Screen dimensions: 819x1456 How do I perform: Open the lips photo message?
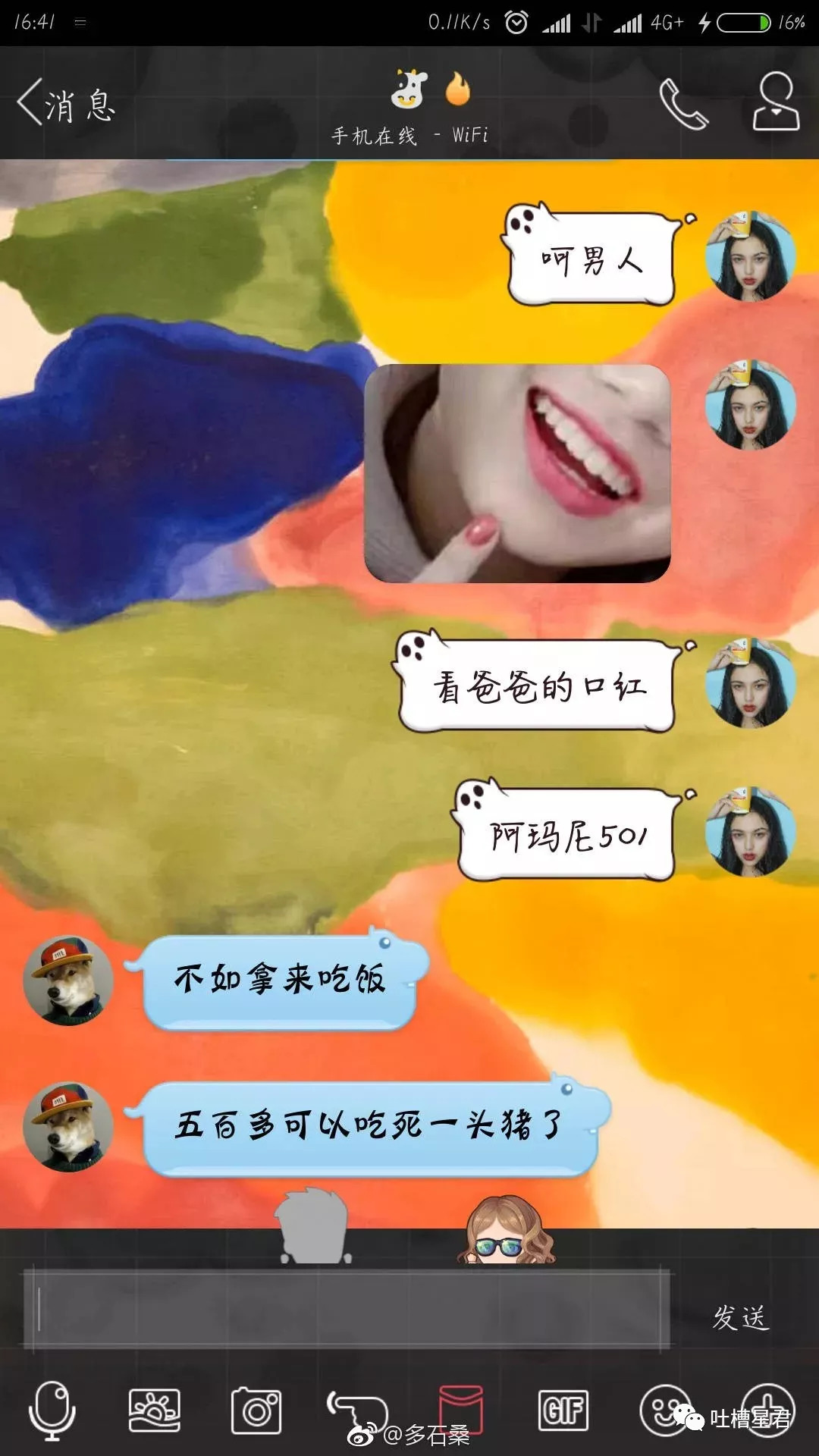pyautogui.click(x=517, y=473)
